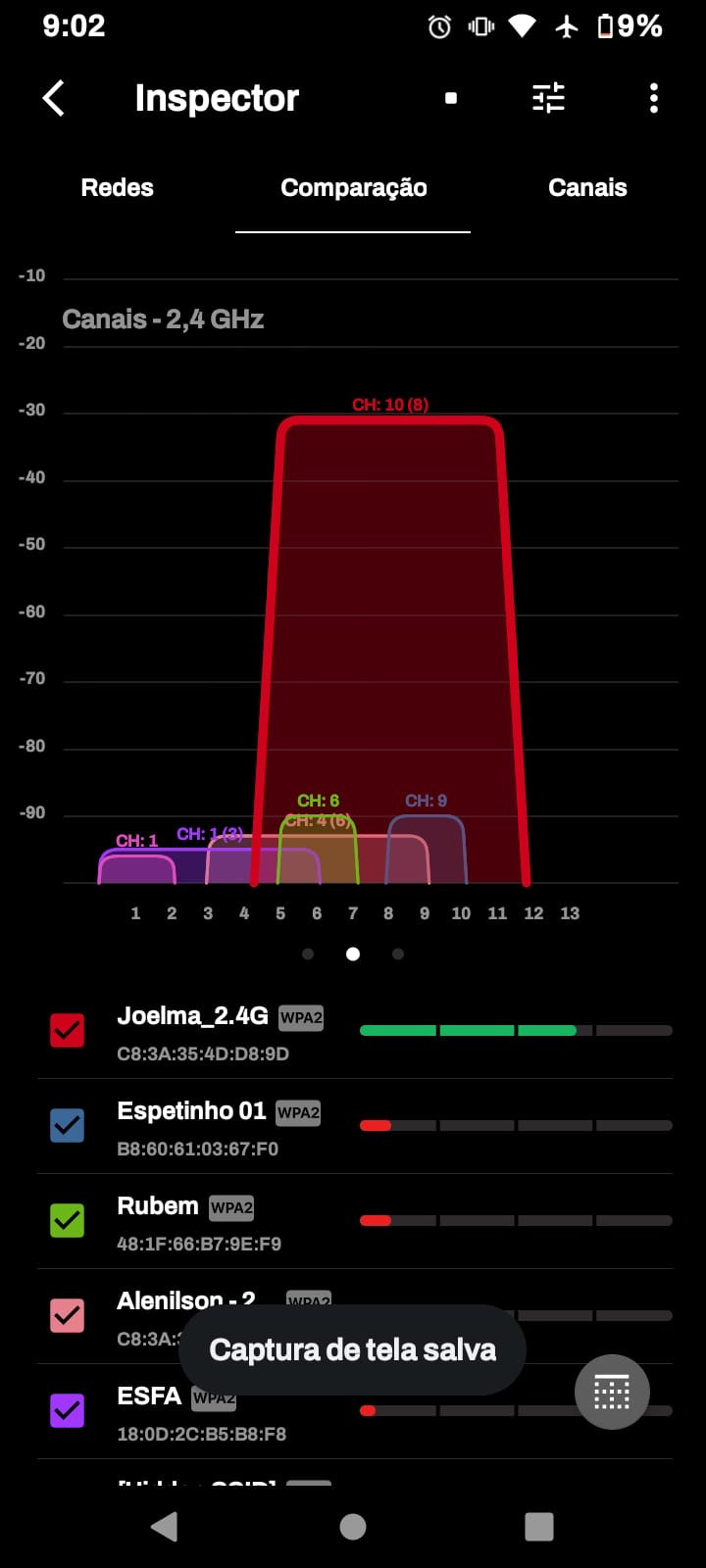The image size is (706, 1568).
Task: Open recent apps from the navigation bar
Action: (x=539, y=1526)
